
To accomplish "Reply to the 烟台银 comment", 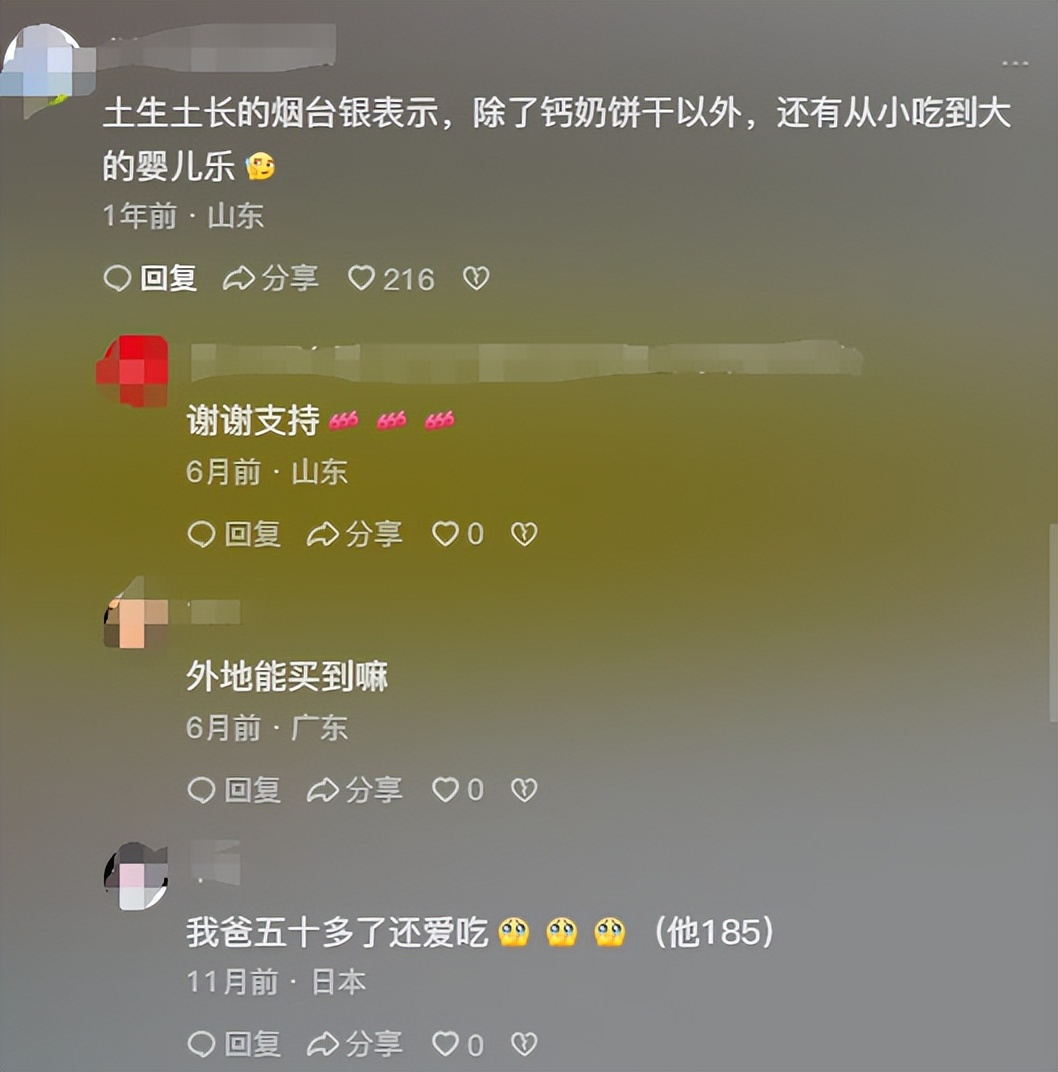I will click(151, 278).
